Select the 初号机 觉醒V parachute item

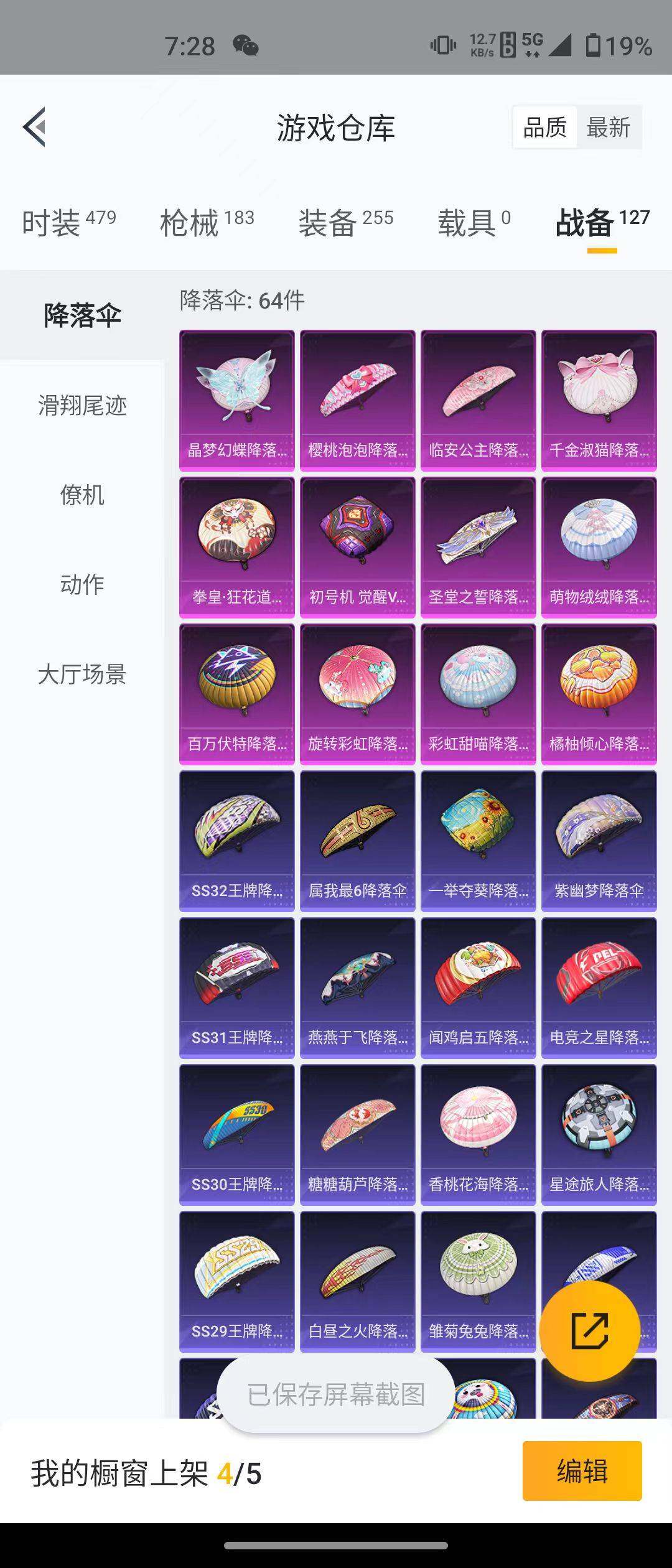pos(358,544)
